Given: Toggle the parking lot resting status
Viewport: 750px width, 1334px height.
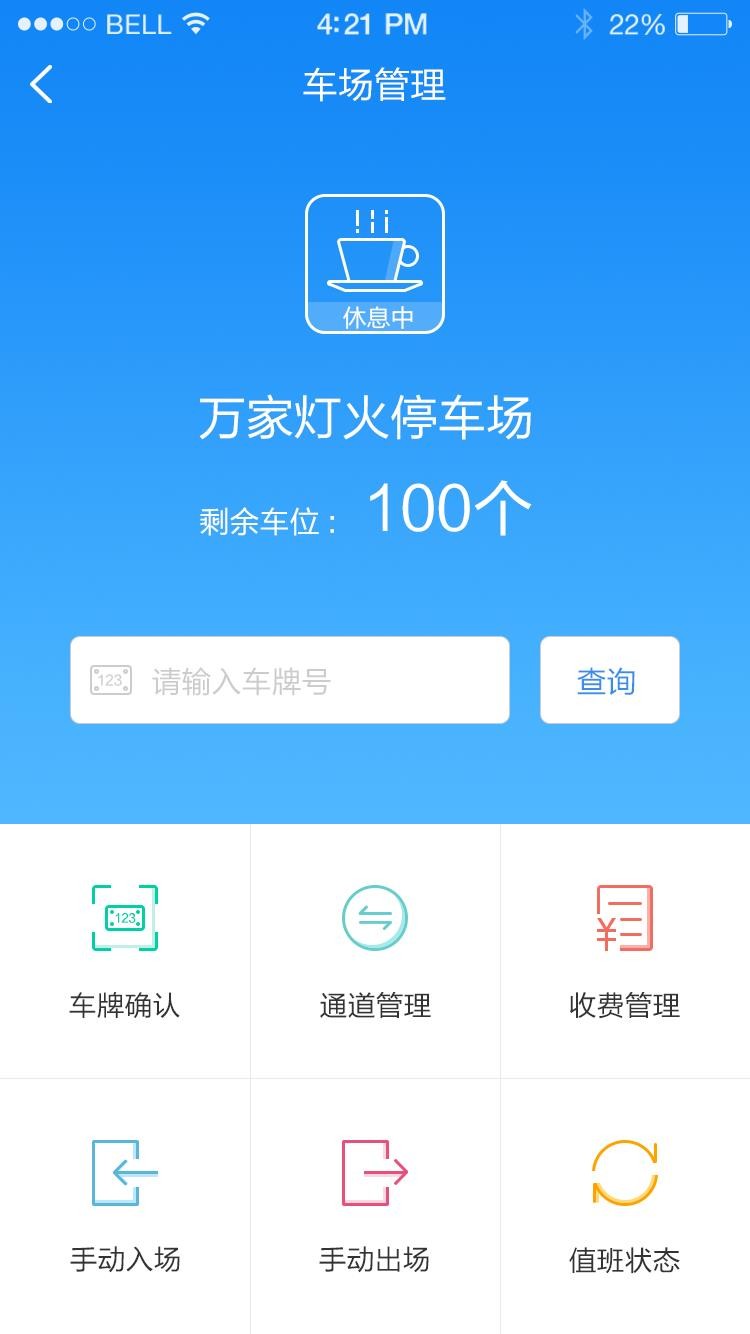Looking at the screenshot, I should pos(375,318).
